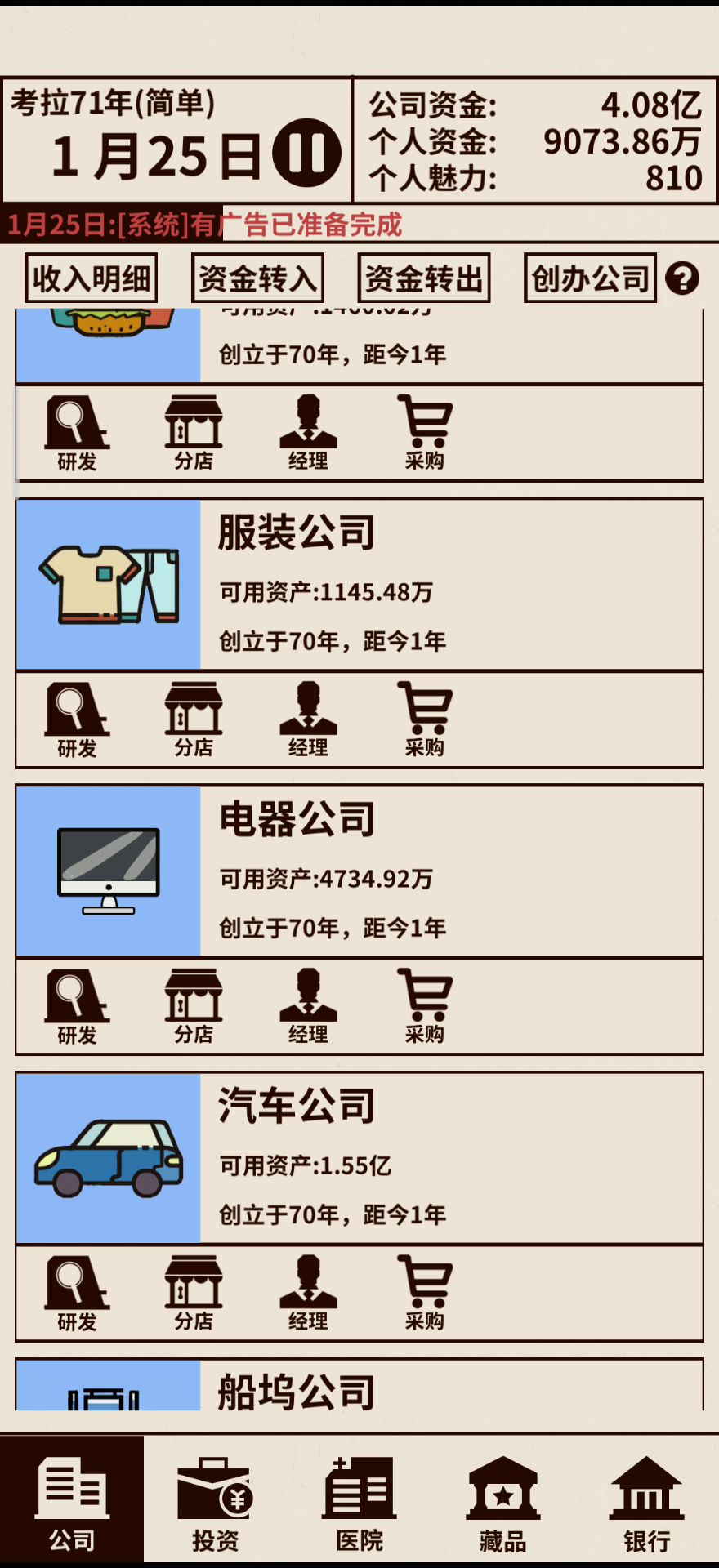The width and height of the screenshot is (719, 1568).
Task: Open 收入明细 income details
Action: (x=91, y=278)
